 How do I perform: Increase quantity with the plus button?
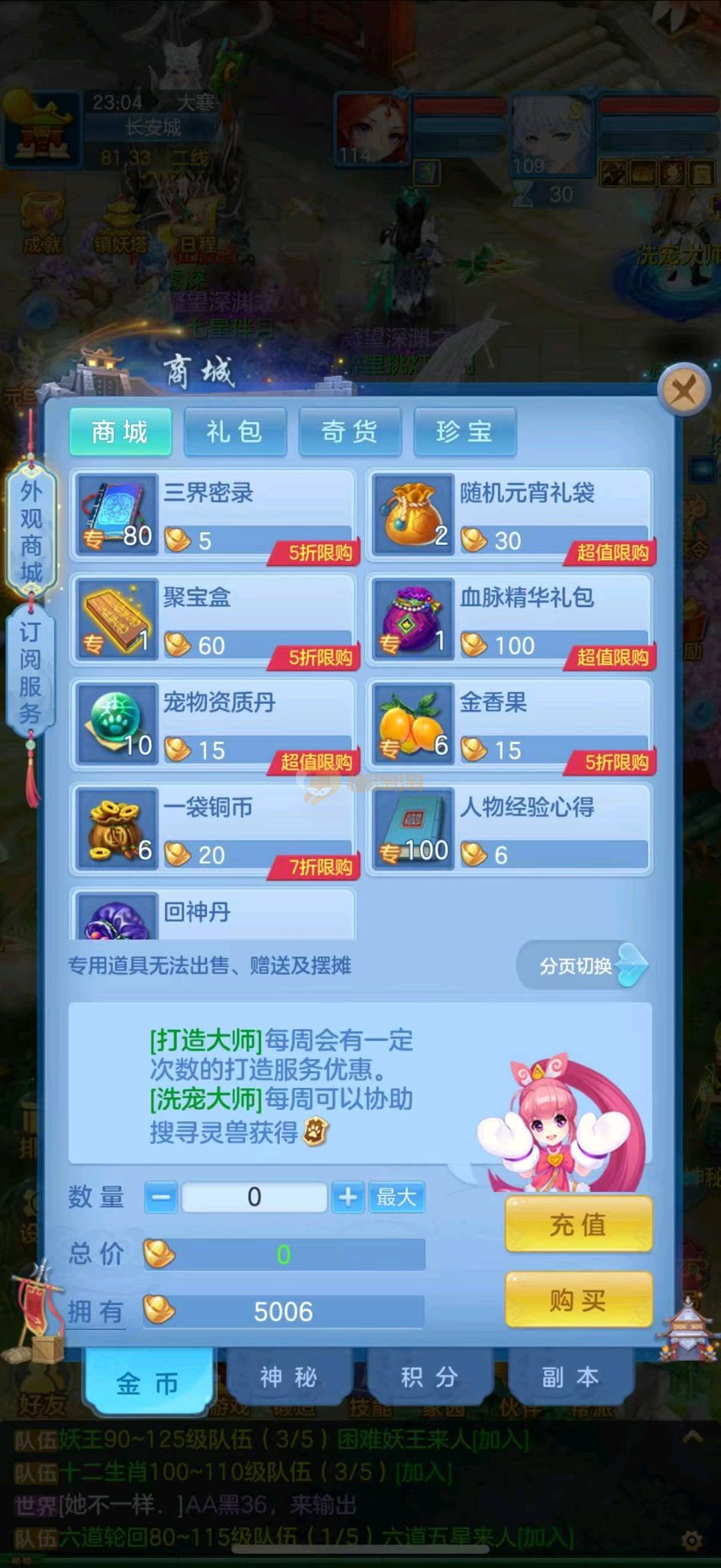[348, 1197]
